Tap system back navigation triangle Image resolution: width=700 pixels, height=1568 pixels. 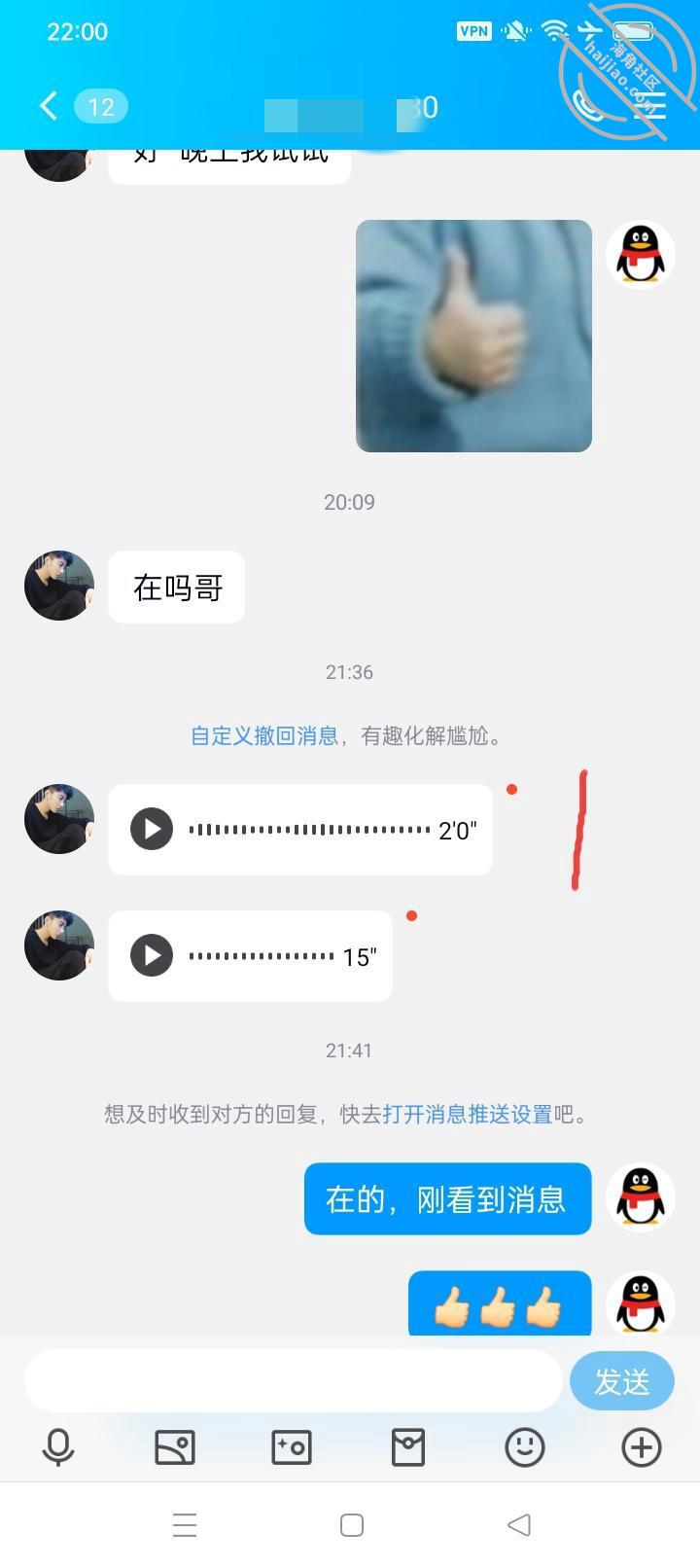click(x=519, y=1524)
